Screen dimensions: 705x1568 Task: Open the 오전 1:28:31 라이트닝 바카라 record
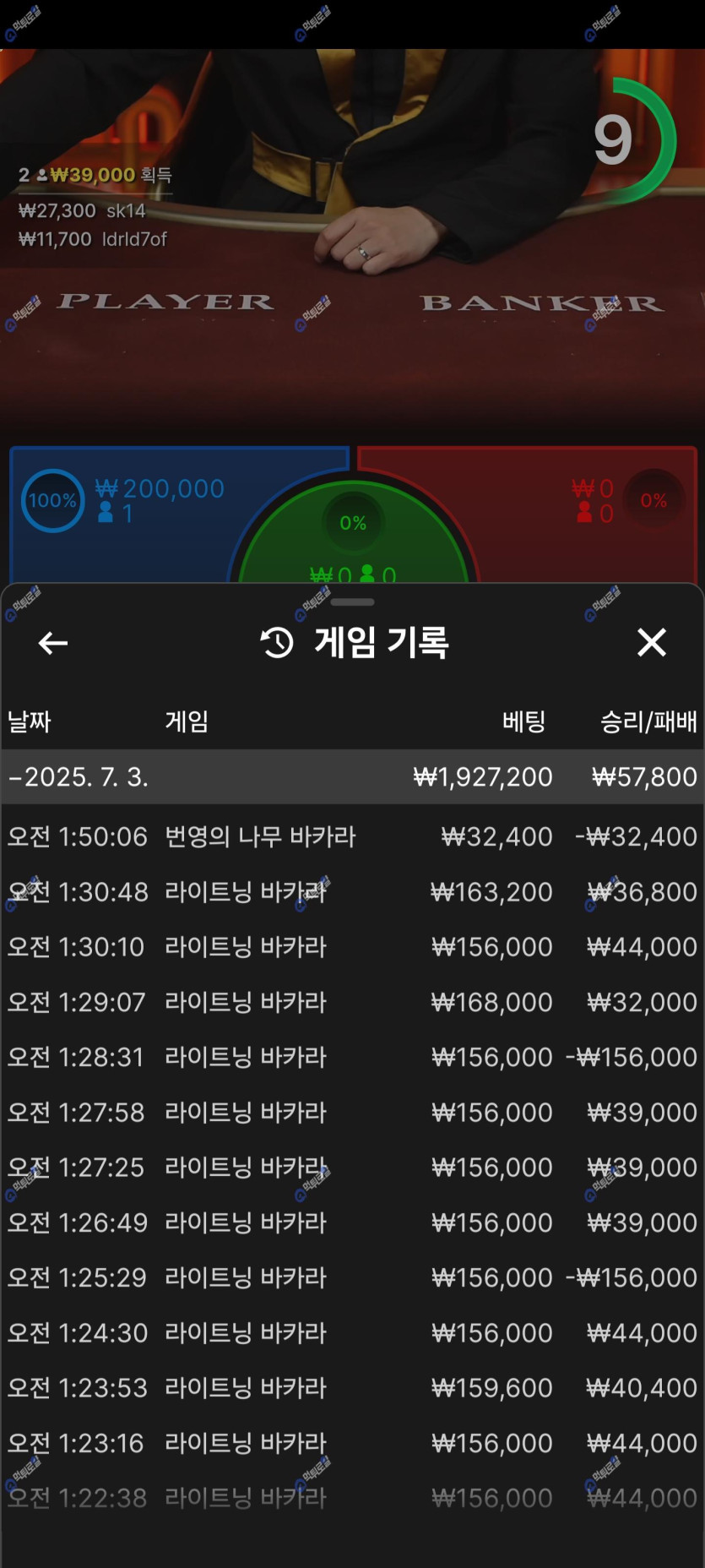352,1057
